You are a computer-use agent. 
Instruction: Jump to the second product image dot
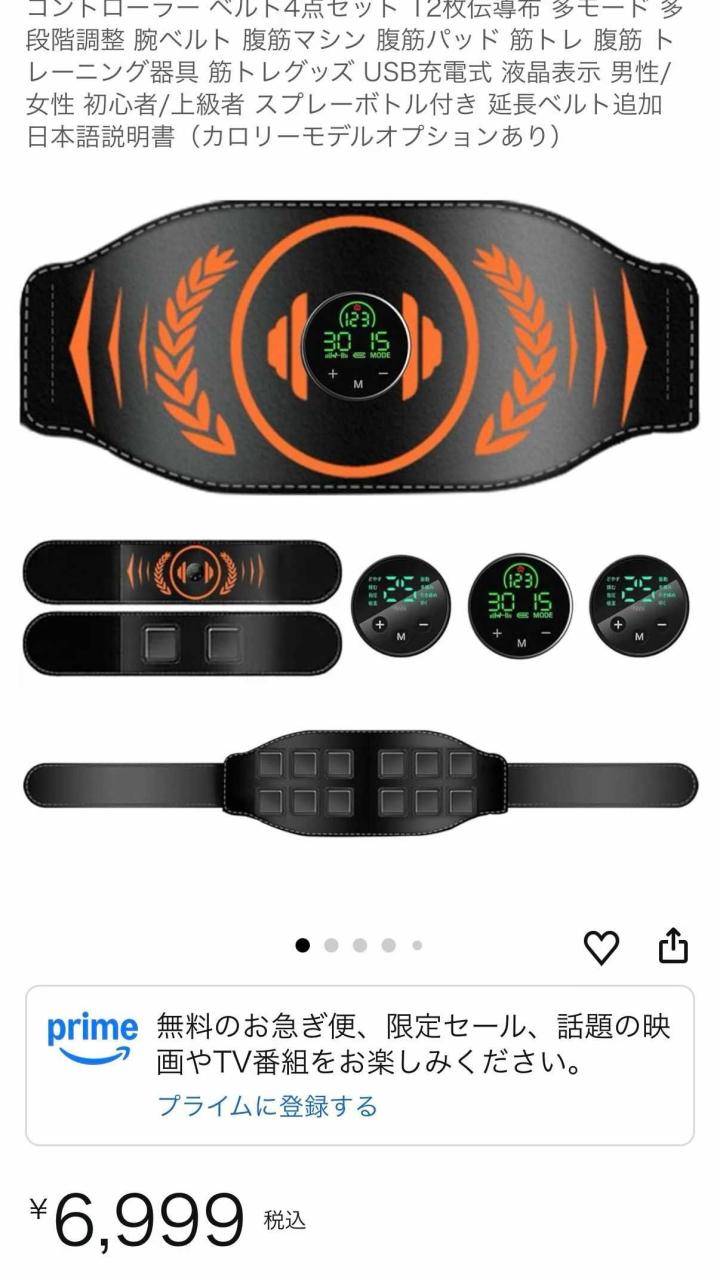(331, 945)
